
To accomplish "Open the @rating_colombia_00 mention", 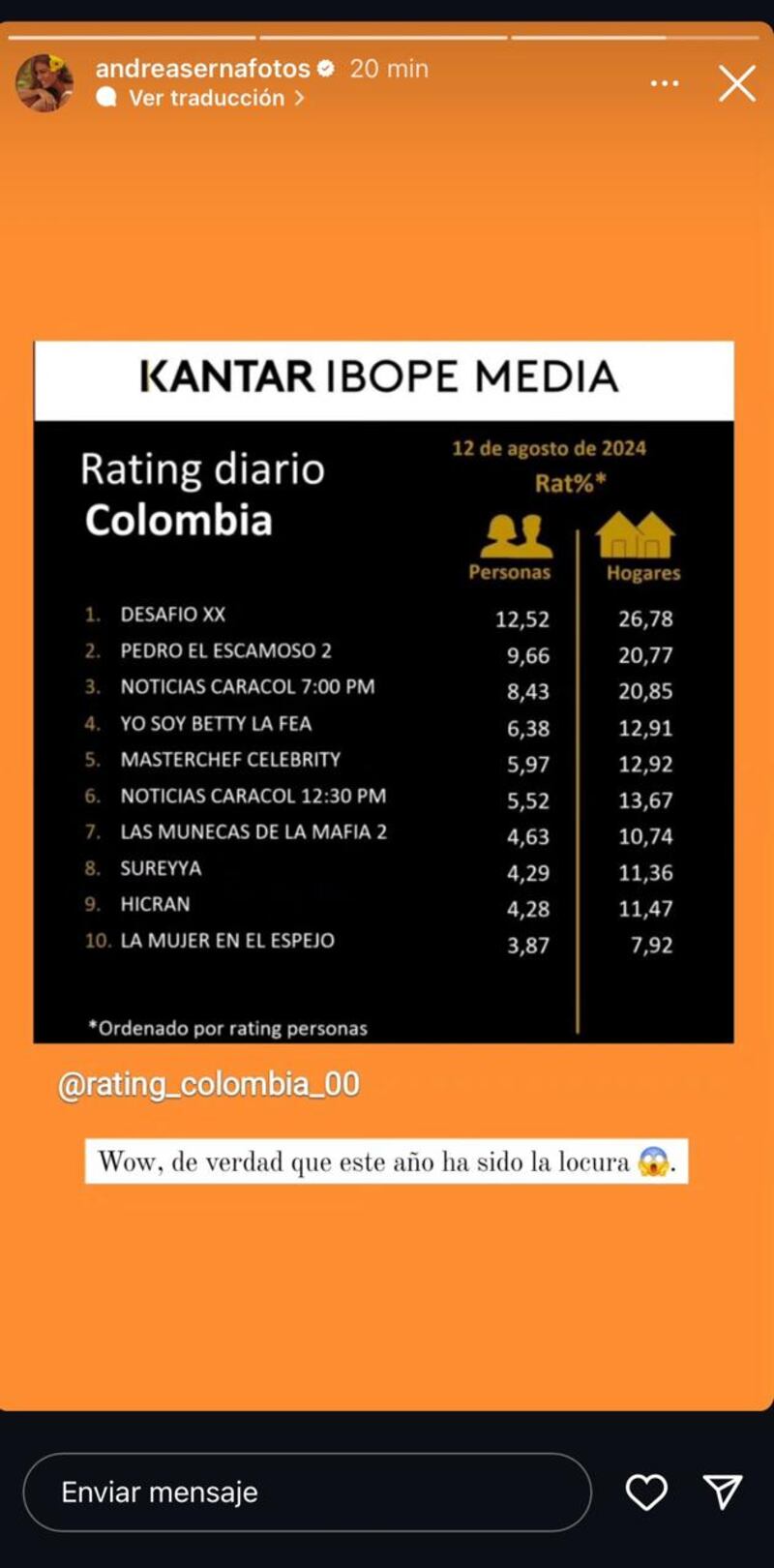I will (x=209, y=1084).
